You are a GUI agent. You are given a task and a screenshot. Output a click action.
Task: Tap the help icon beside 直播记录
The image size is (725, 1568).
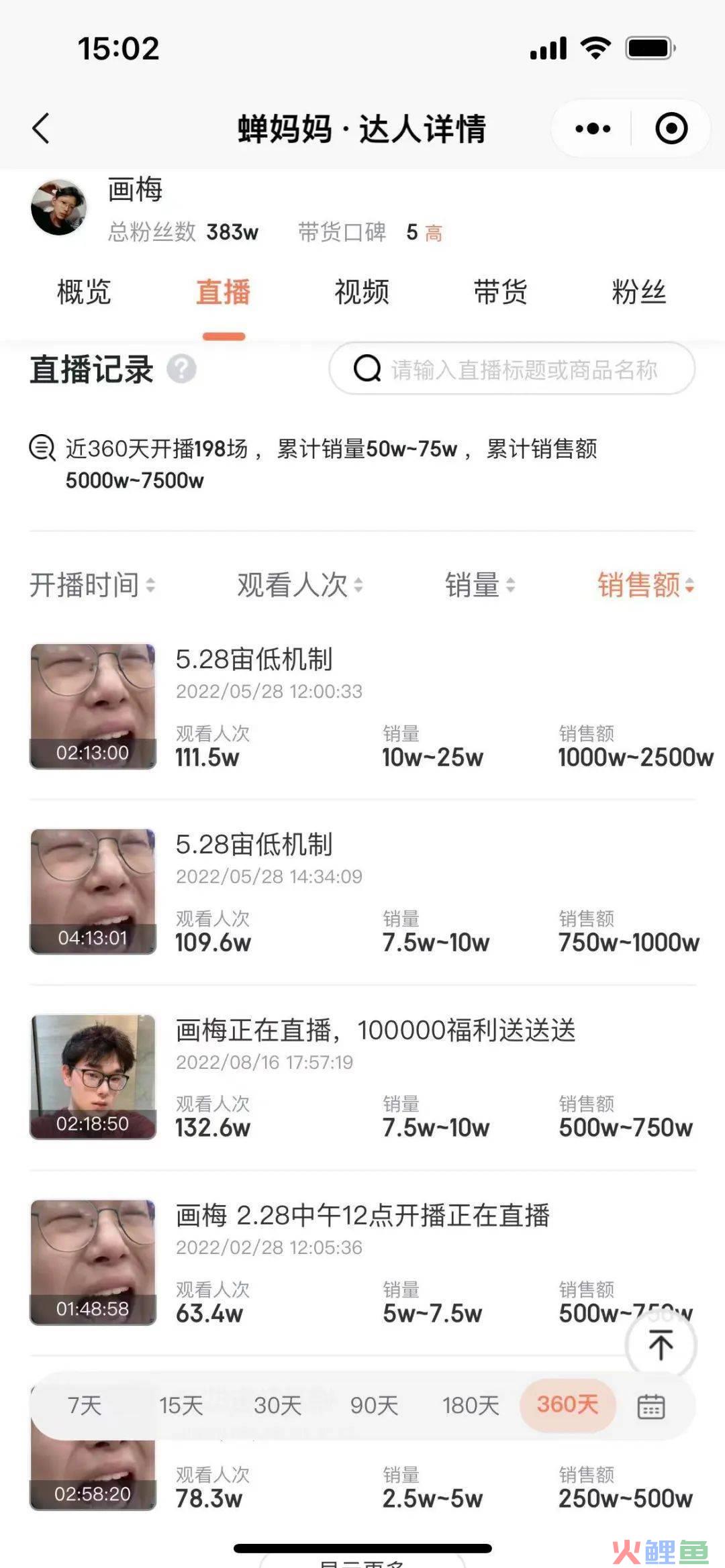181,369
